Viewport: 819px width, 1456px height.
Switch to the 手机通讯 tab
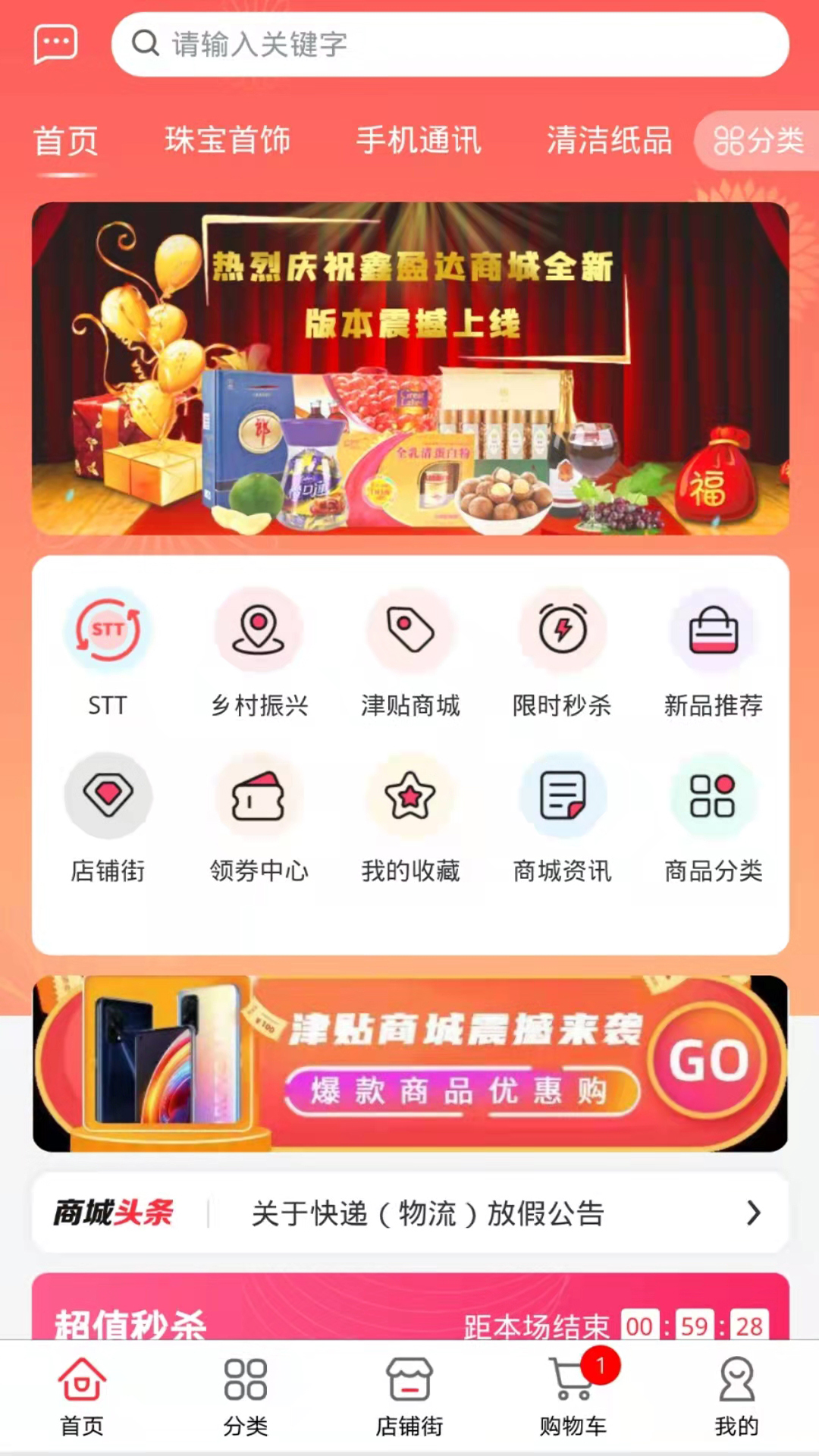(419, 140)
